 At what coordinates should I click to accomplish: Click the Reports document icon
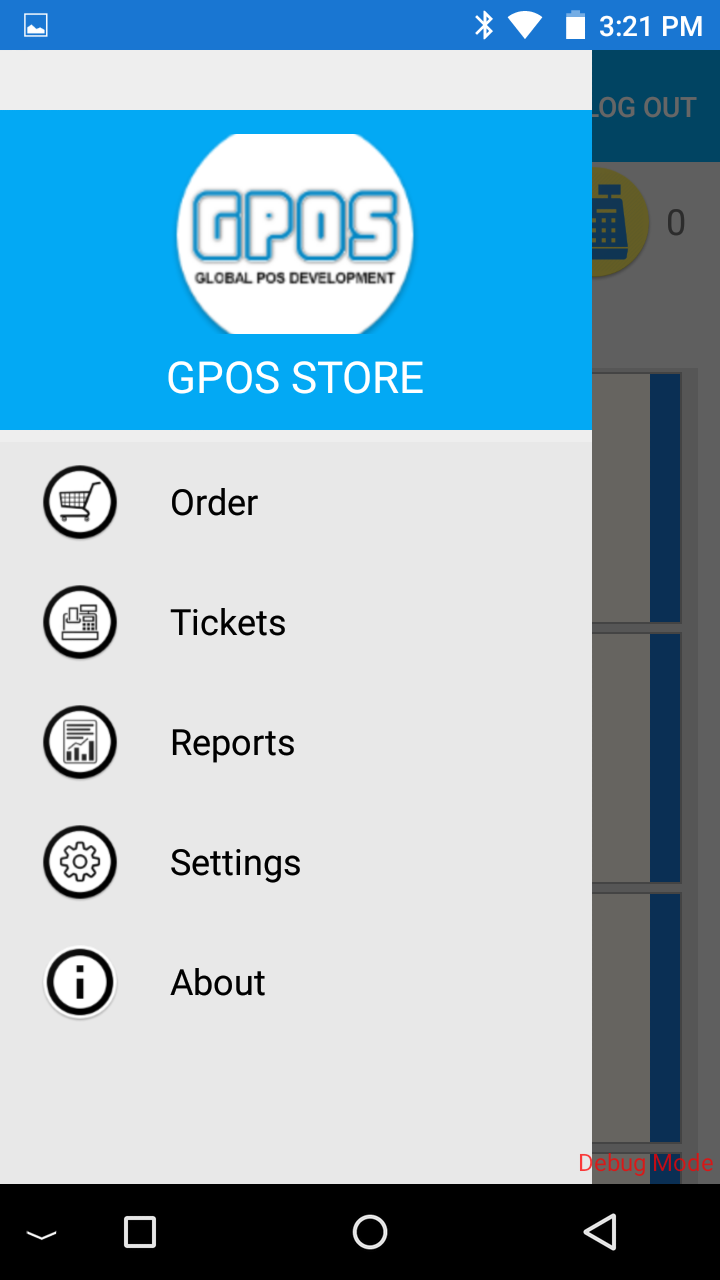80,742
